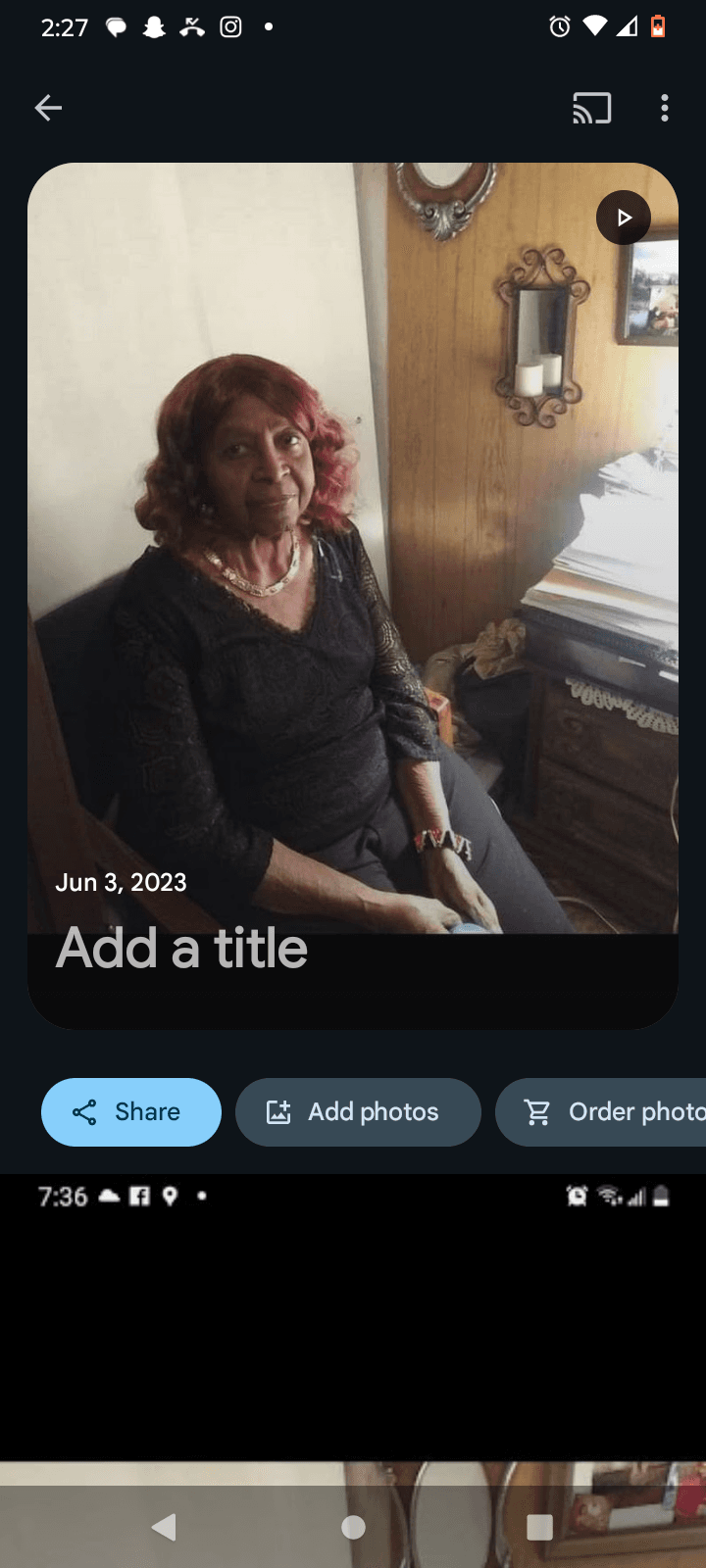Go back using the arrow icon
This screenshot has height=1568, width=706.
48,108
